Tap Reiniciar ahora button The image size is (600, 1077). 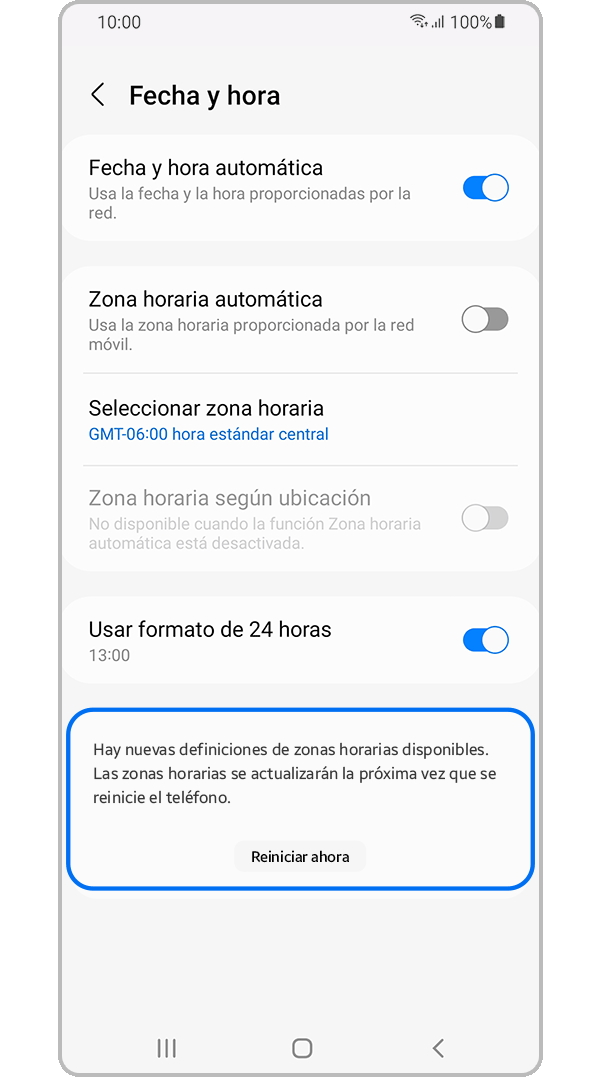tap(300, 857)
